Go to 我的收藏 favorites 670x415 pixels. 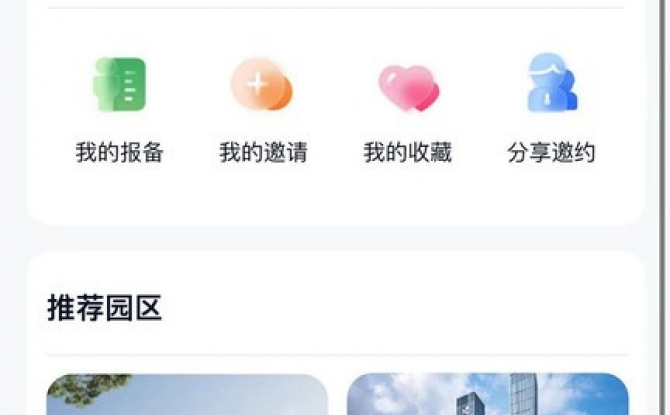click(x=407, y=110)
